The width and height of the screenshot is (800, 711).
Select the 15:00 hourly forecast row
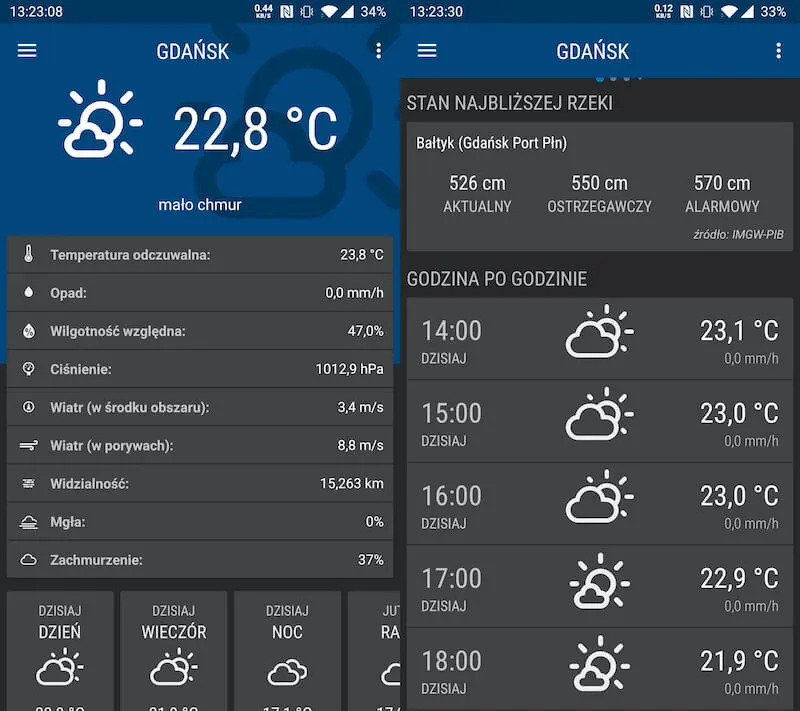(x=599, y=422)
